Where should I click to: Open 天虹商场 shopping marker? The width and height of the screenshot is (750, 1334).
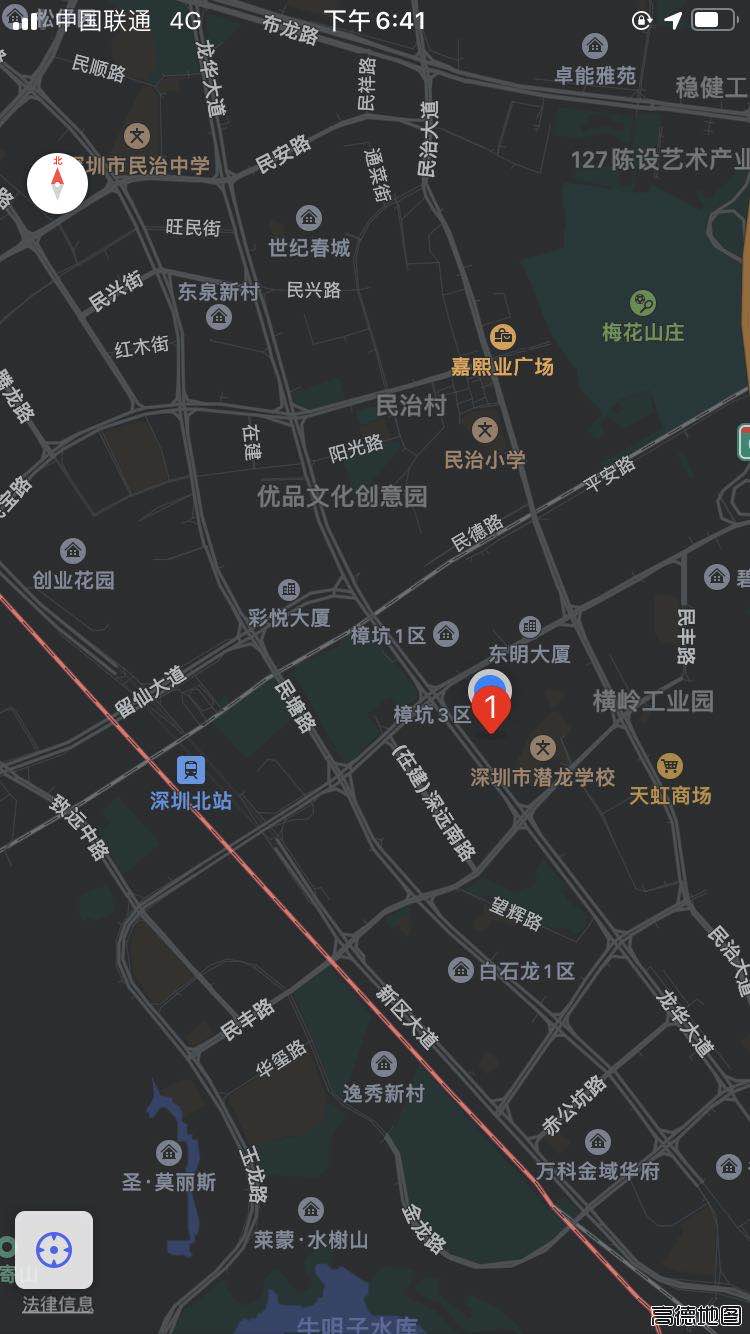670,766
